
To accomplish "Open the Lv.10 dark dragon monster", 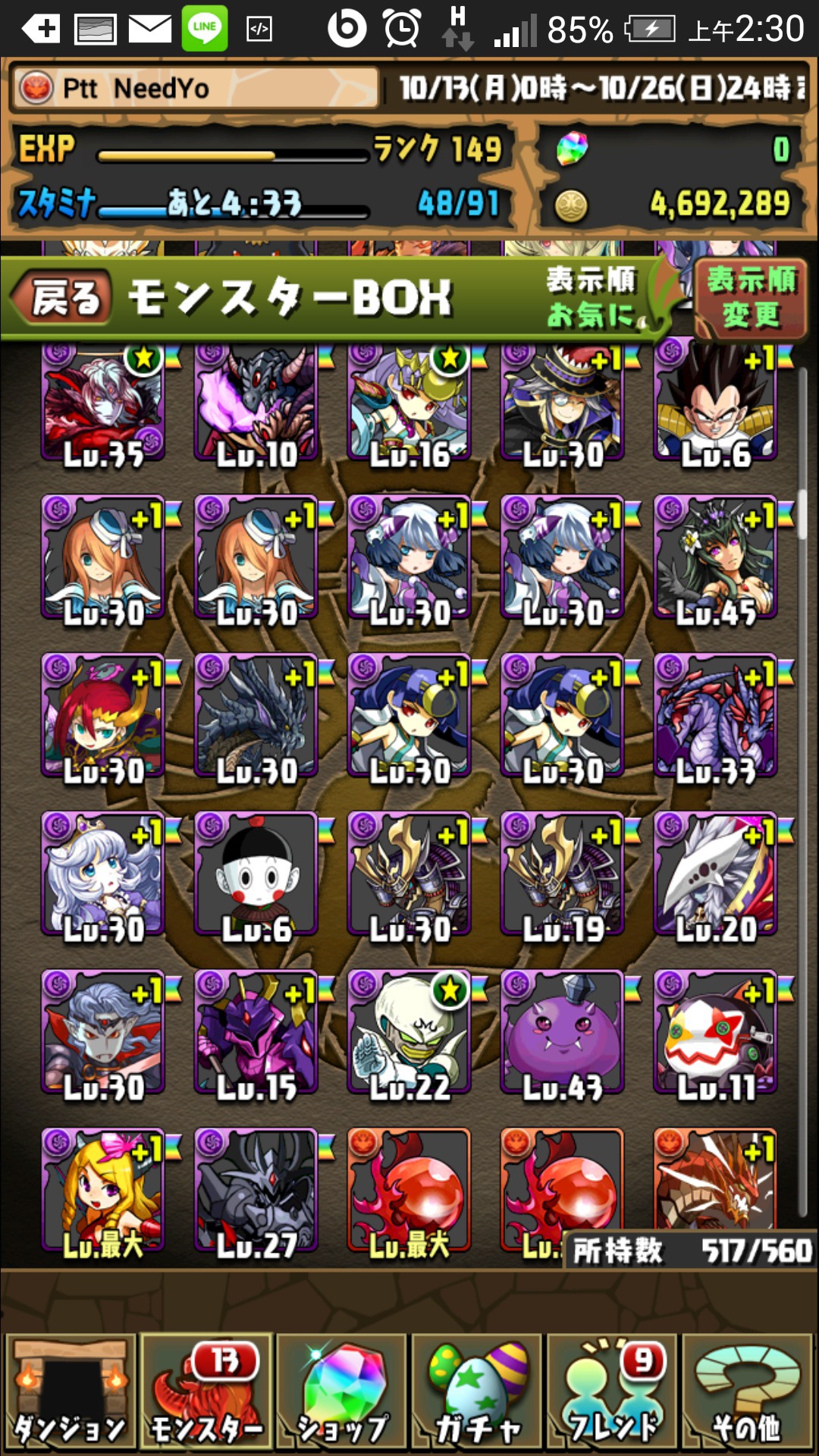I will pos(256,403).
